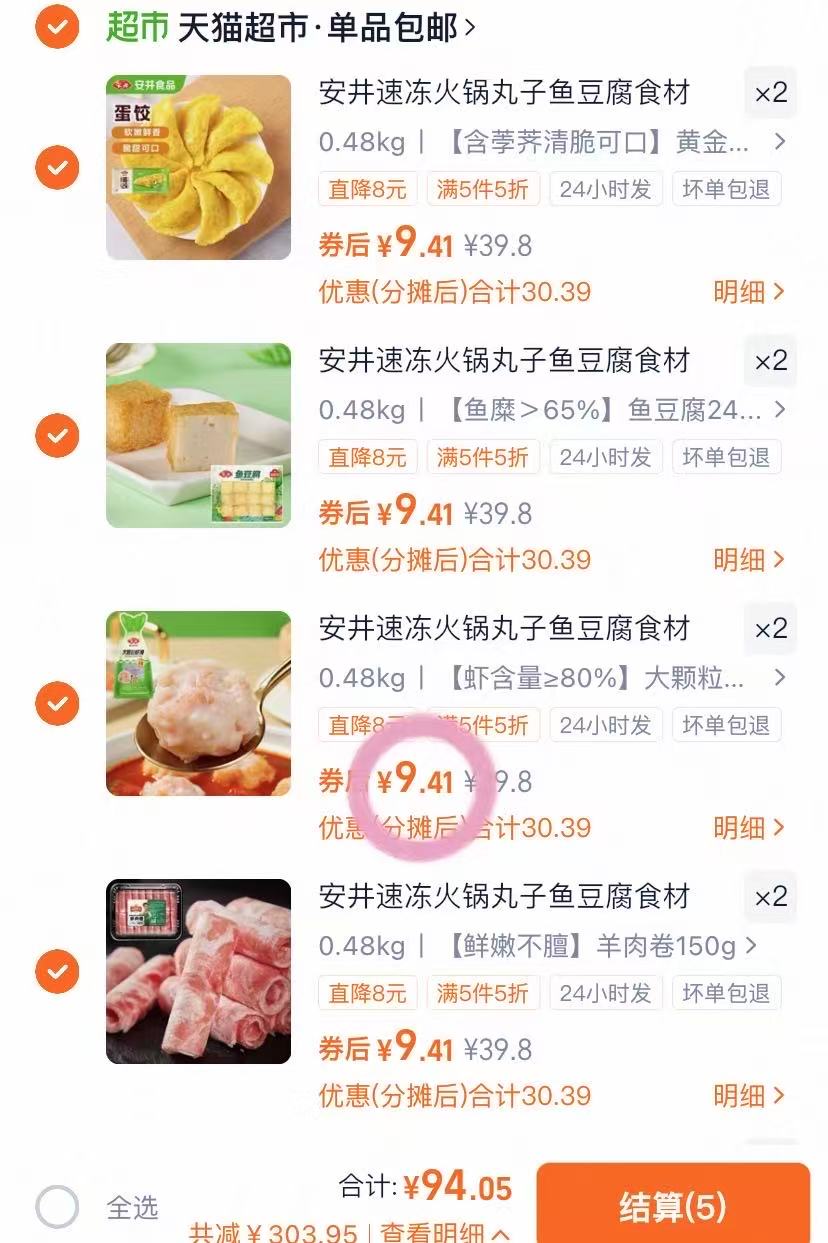Image resolution: width=828 pixels, height=1243 pixels.
Task: Tap the 直降8元 discount tag on the 蛋饺 item
Action: [366, 189]
